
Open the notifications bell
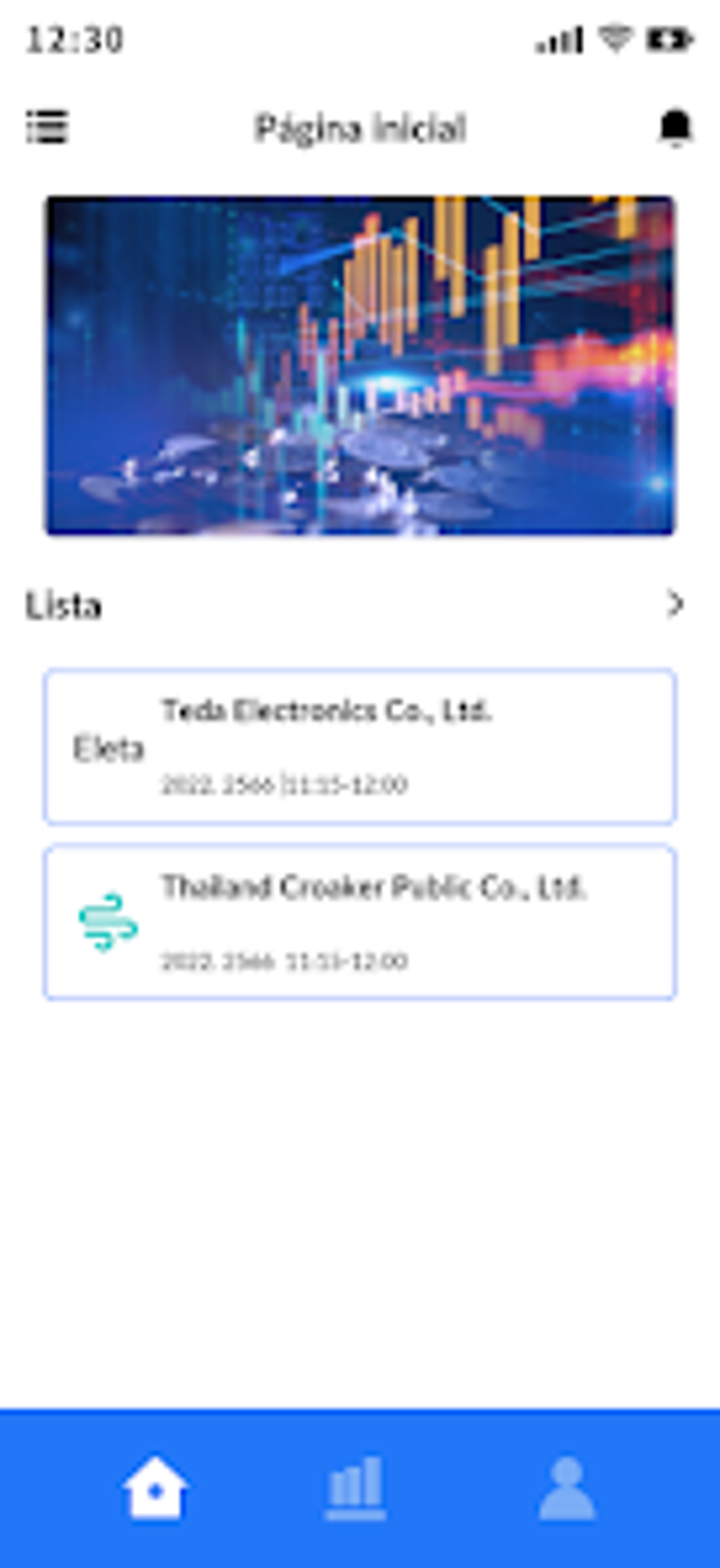675,127
